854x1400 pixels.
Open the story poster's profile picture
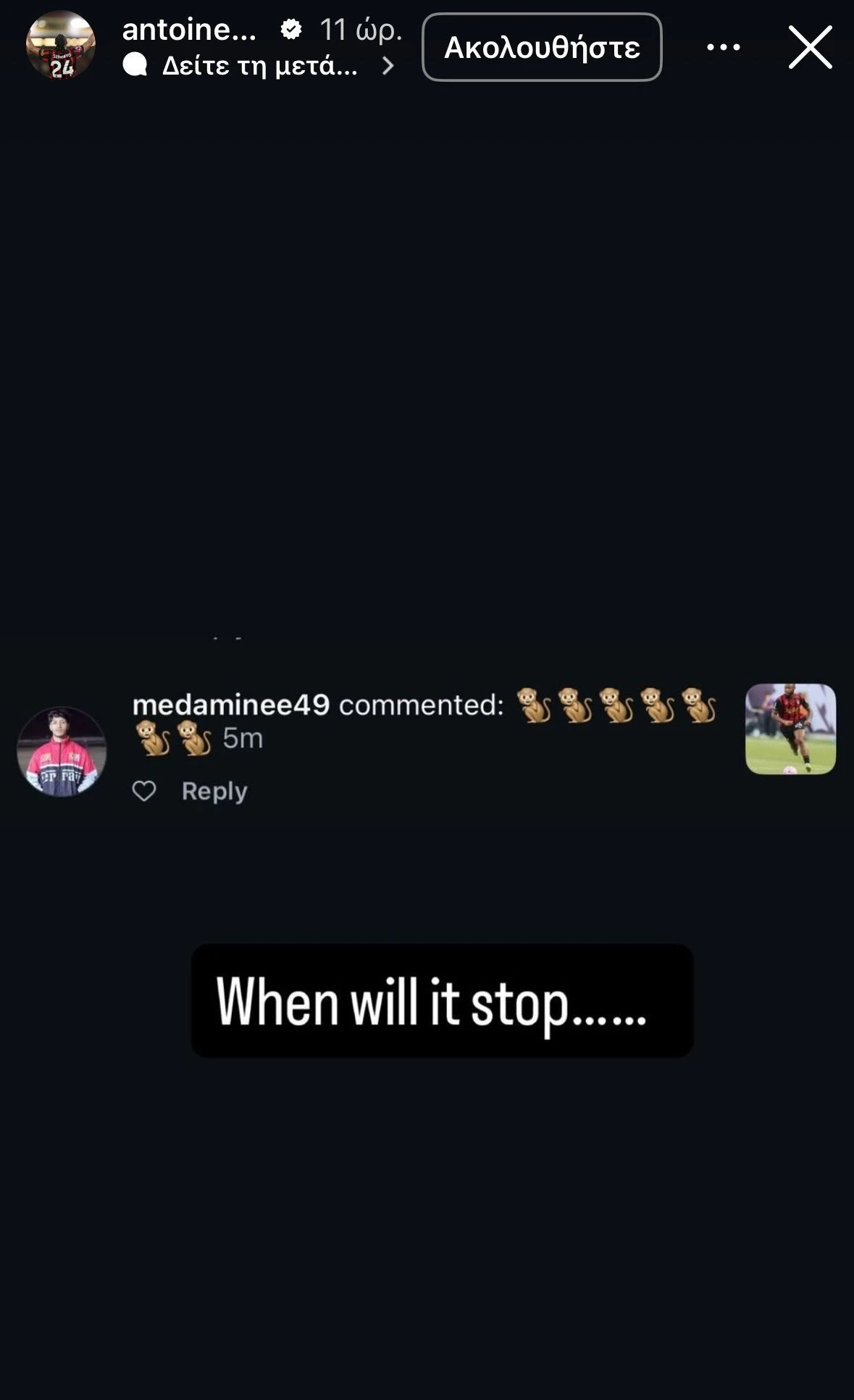click(x=61, y=46)
